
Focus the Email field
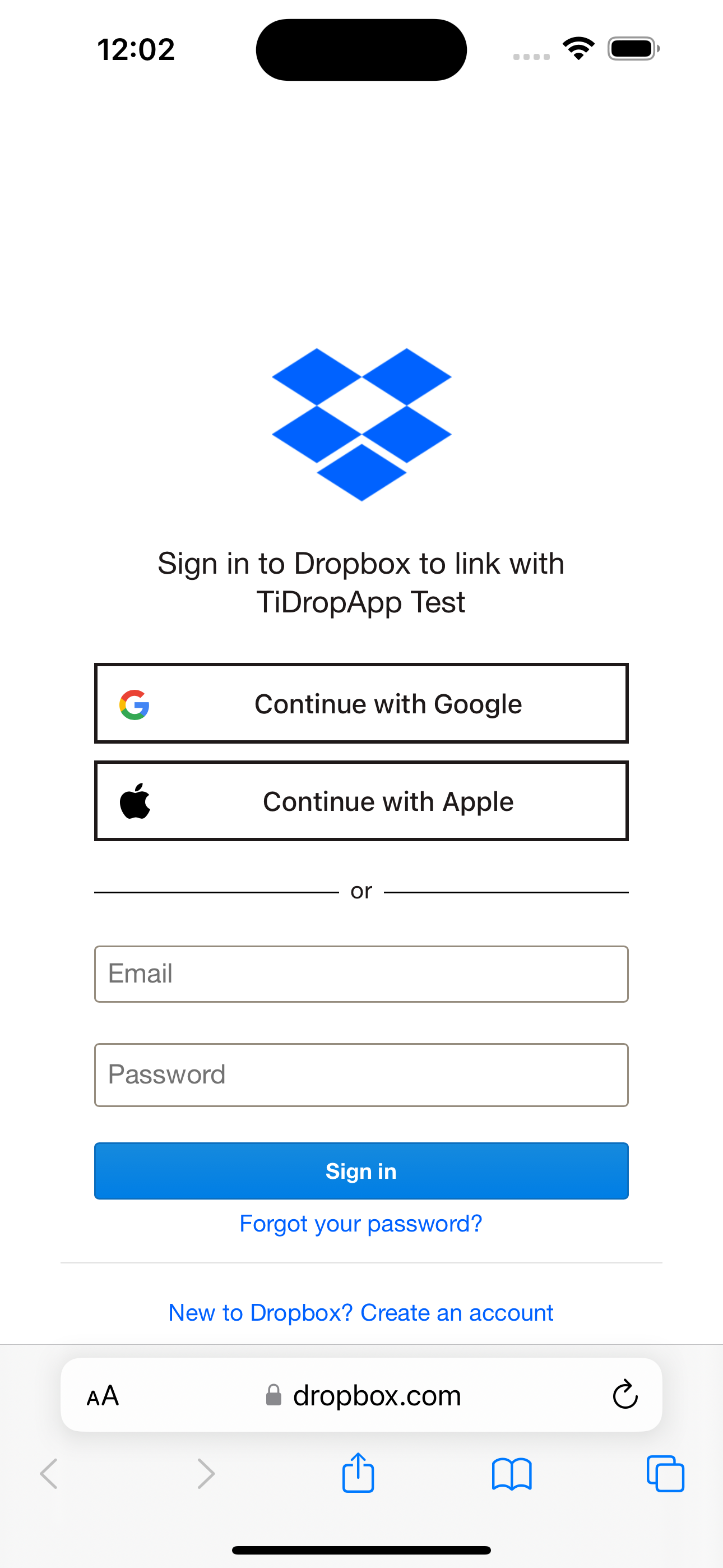(x=361, y=974)
